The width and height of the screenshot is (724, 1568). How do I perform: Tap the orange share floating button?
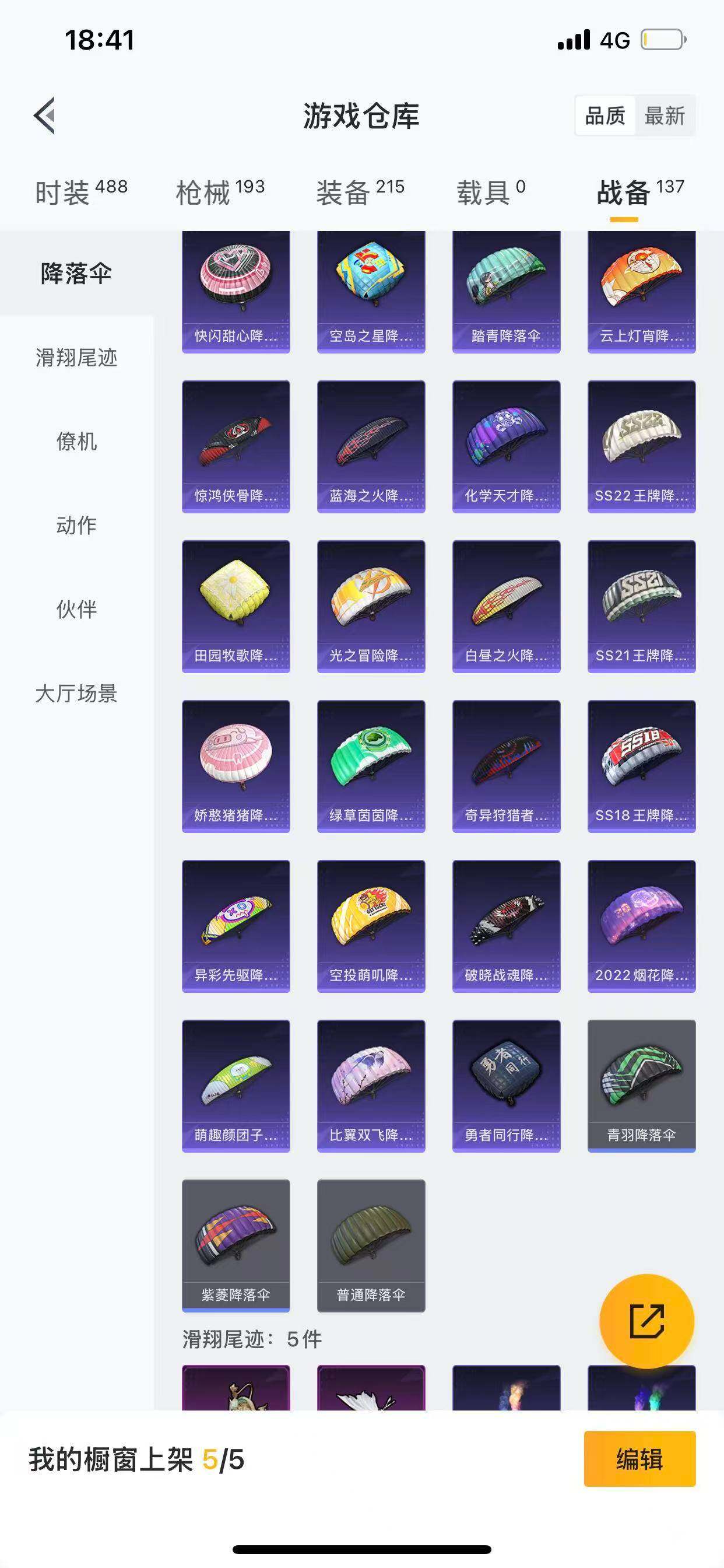[x=646, y=1321]
